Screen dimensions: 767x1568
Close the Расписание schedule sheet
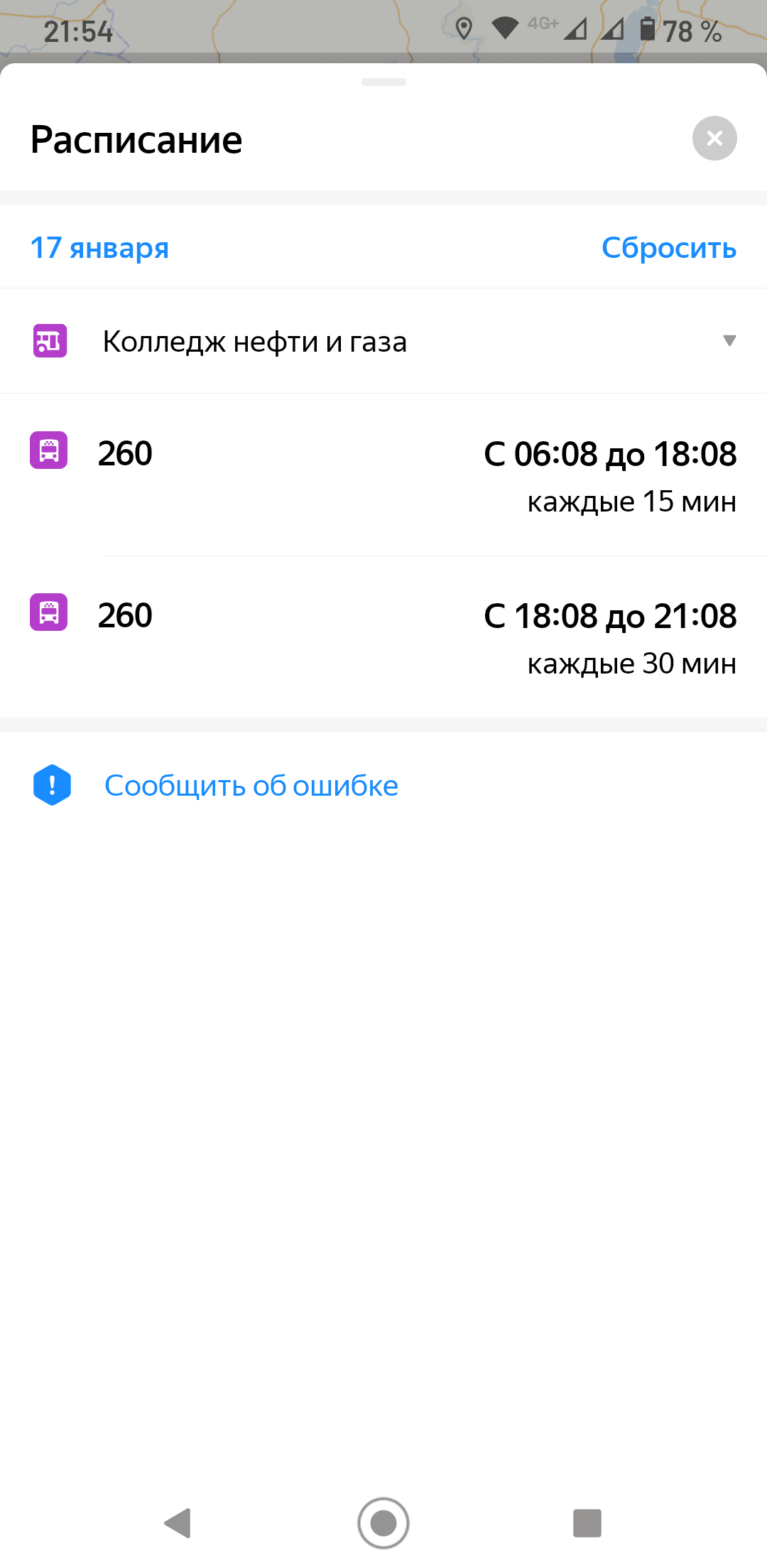[x=714, y=139]
